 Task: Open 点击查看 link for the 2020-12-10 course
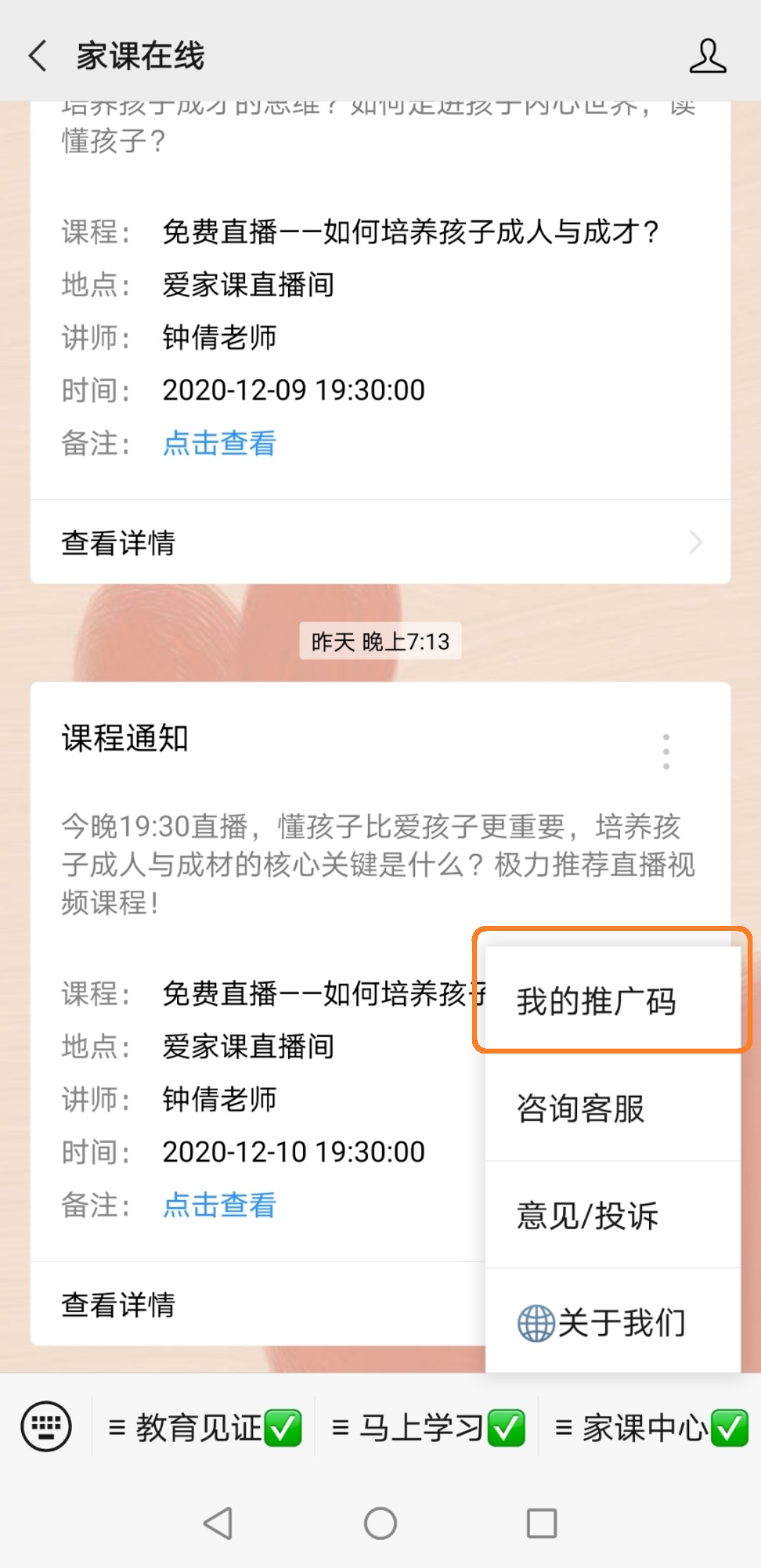pyautogui.click(x=219, y=1205)
